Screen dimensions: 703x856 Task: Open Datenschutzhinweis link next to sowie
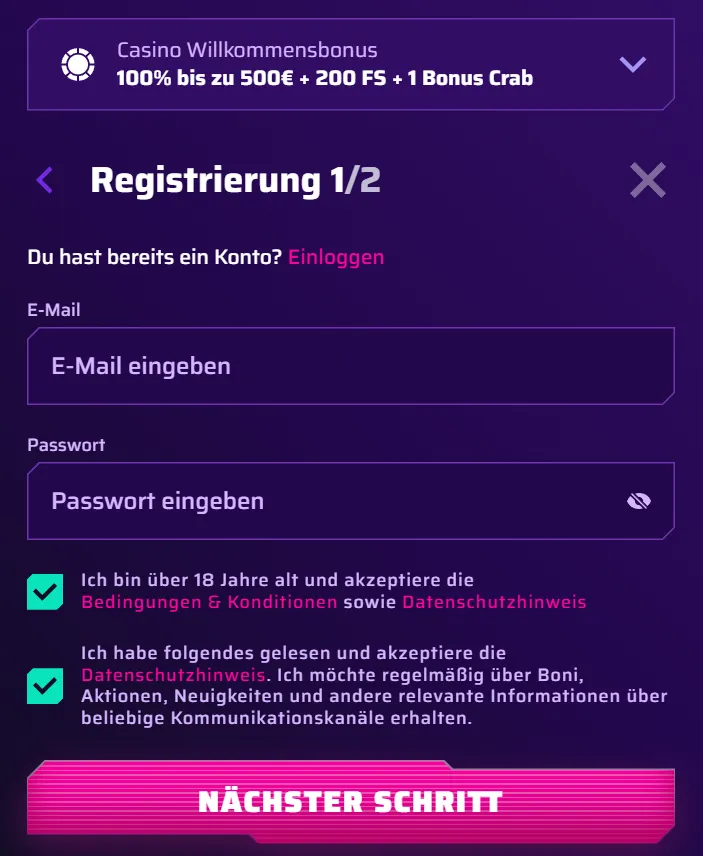494,602
